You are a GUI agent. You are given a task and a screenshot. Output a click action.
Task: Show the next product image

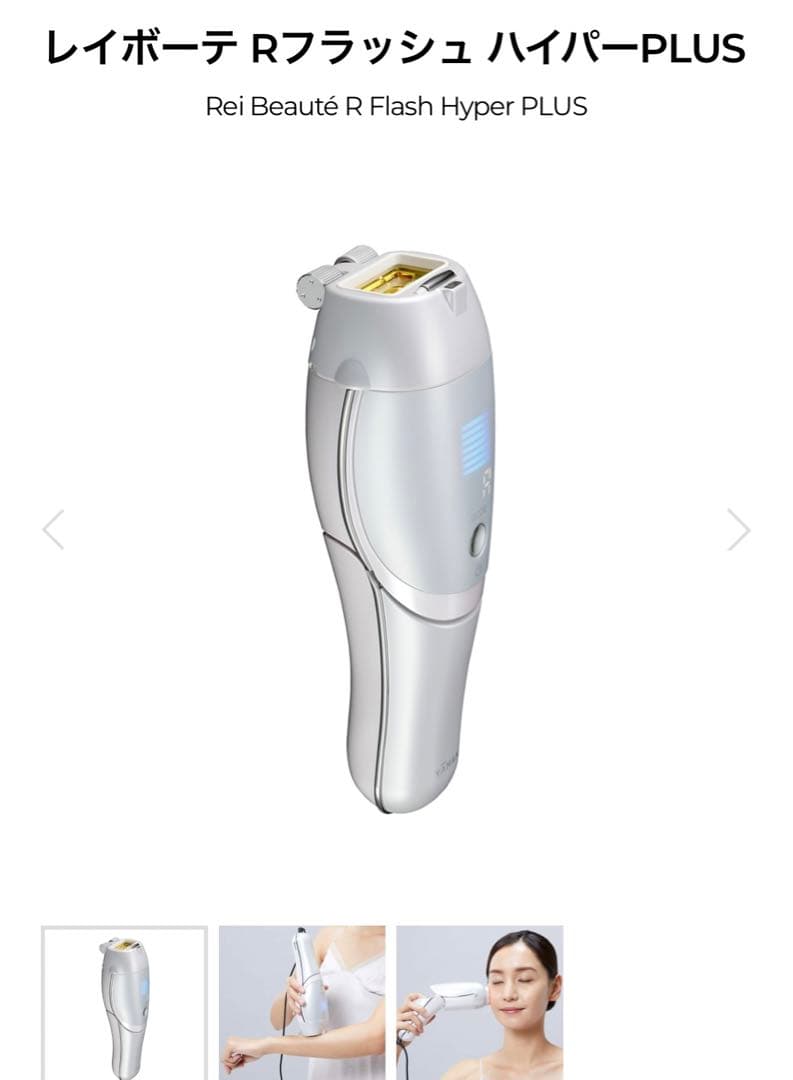point(738,530)
